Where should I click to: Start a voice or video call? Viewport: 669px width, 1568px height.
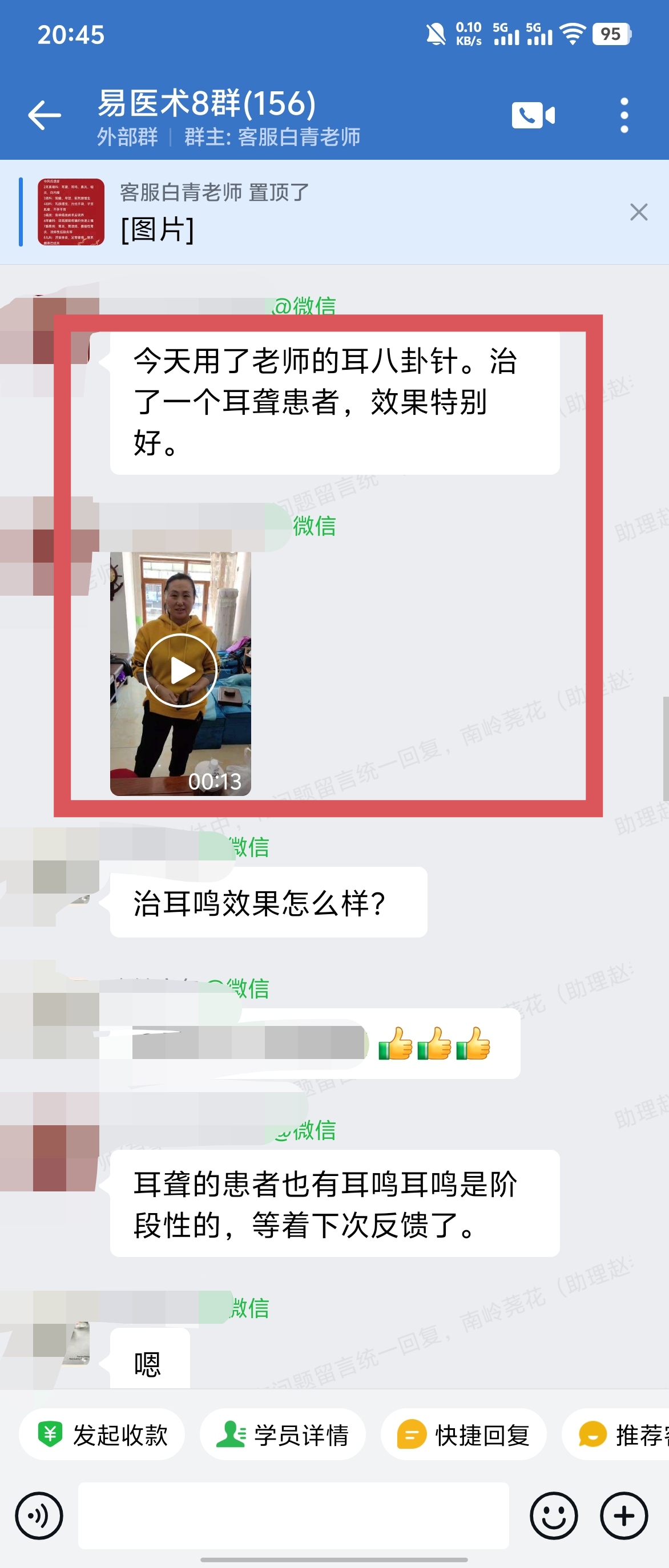coord(533,115)
